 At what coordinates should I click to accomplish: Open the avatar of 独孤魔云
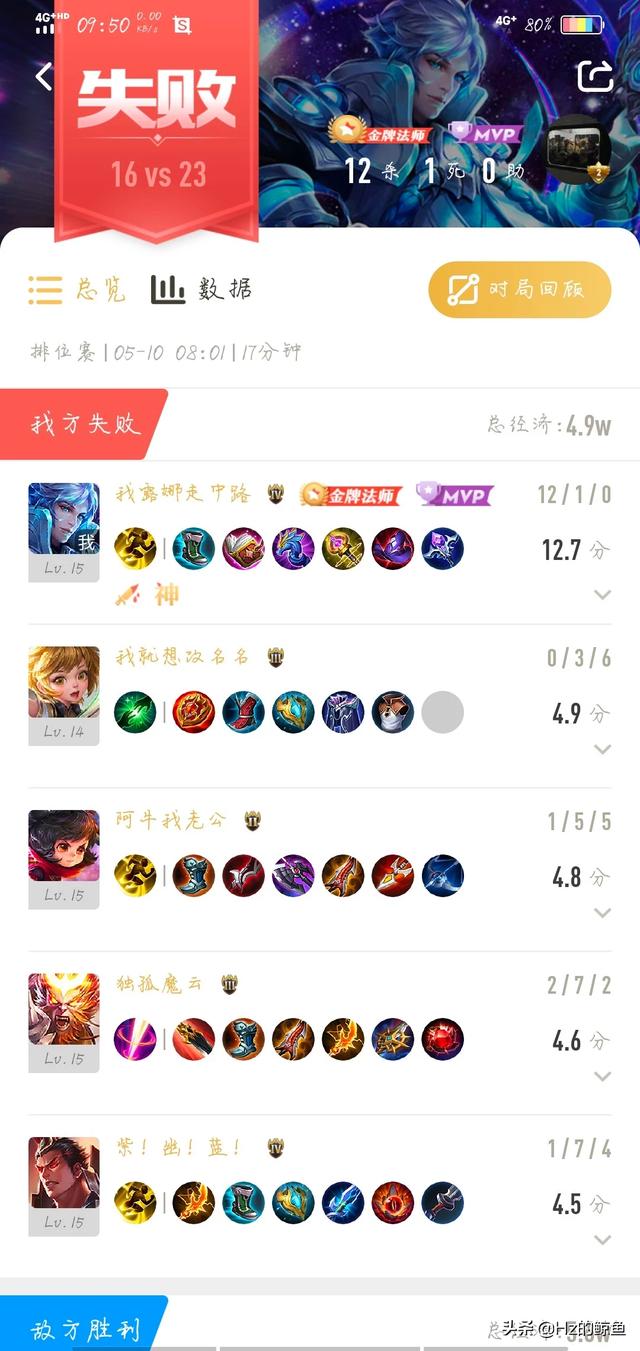[64, 1010]
